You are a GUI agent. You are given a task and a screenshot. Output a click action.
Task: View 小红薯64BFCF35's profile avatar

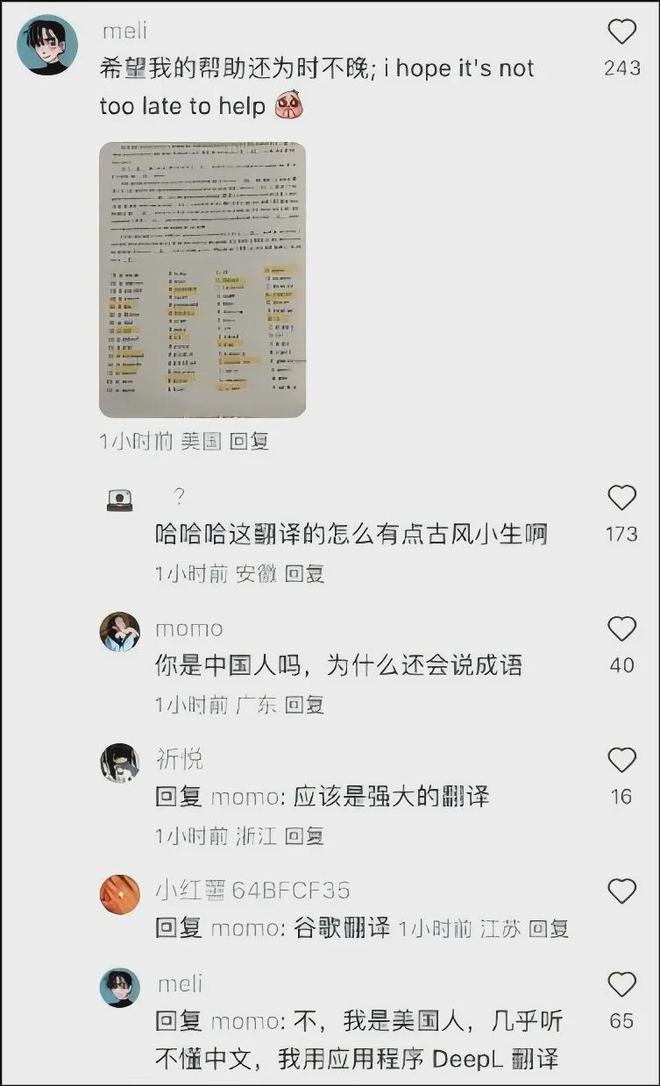pos(120,894)
